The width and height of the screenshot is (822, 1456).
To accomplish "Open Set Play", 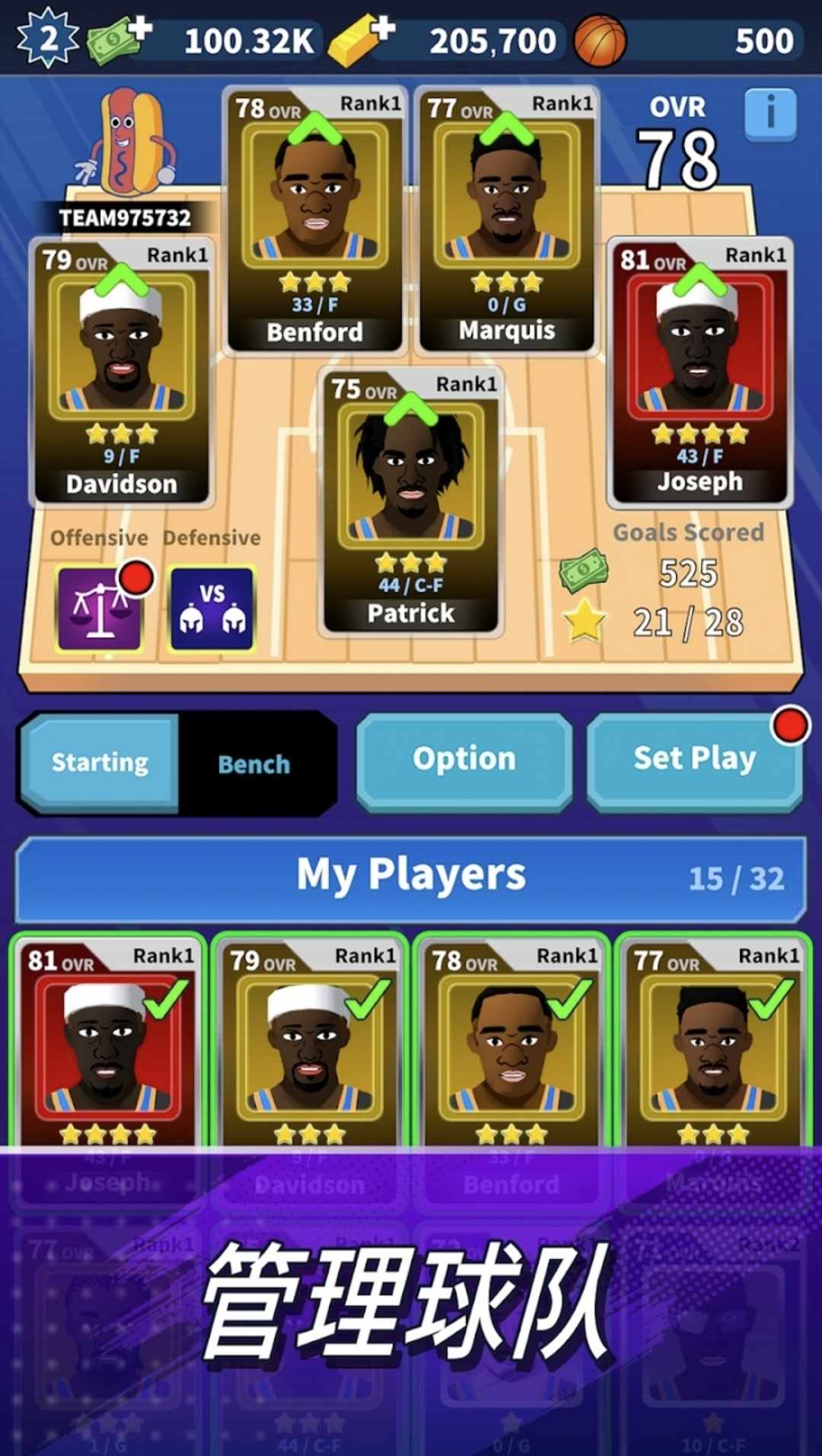I will click(694, 760).
